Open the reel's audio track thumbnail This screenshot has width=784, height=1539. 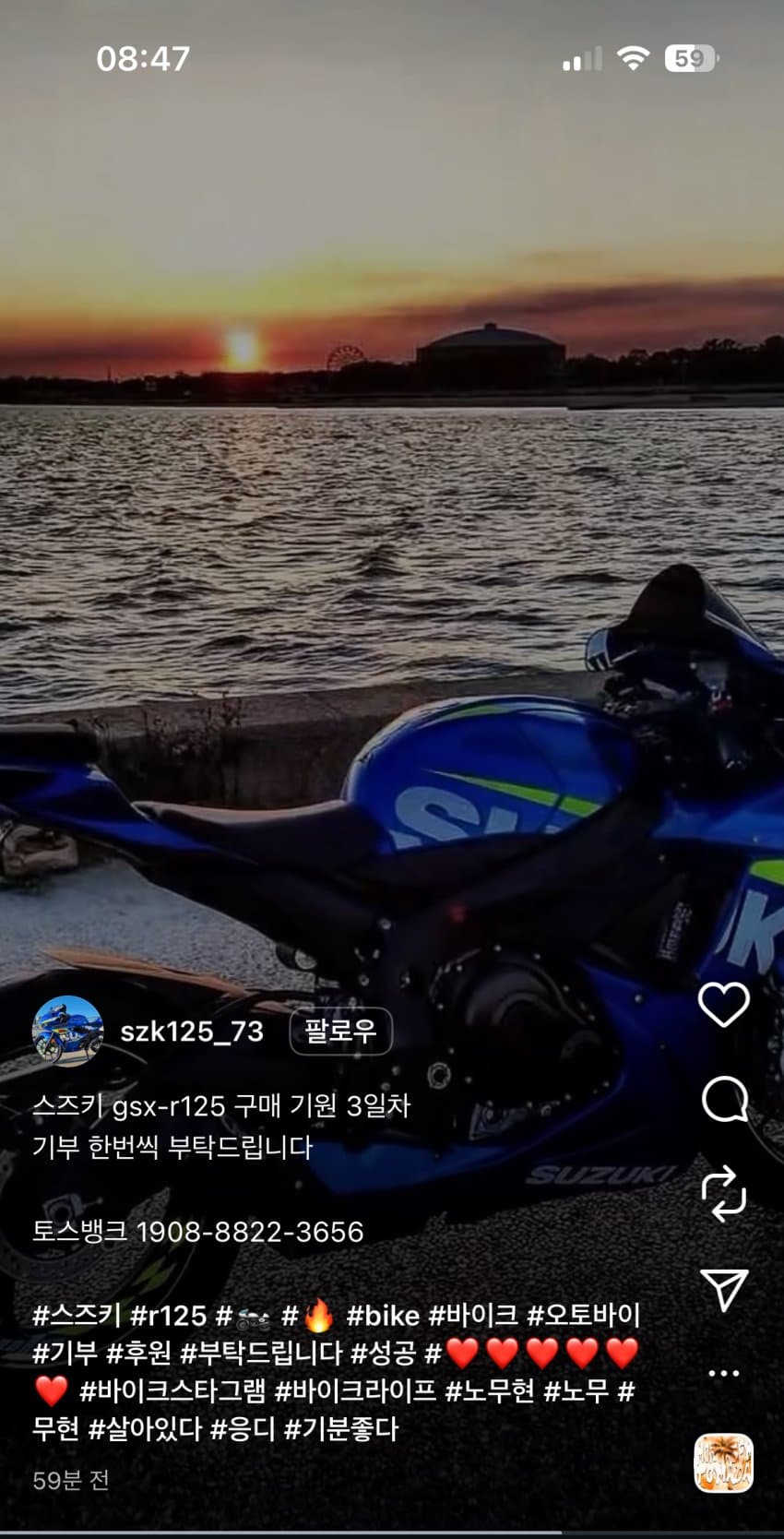click(x=724, y=1463)
